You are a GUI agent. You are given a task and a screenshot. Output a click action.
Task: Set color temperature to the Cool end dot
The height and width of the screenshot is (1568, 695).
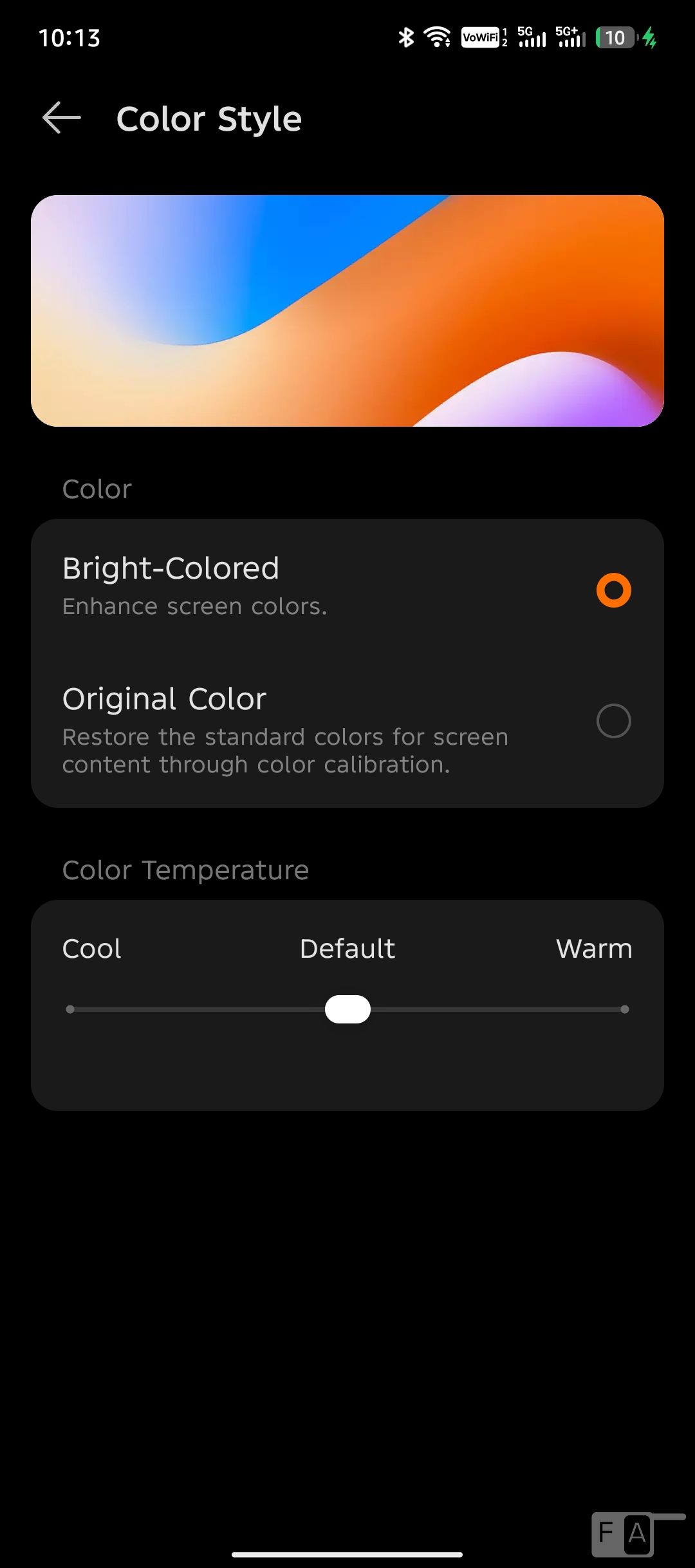[x=70, y=1009]
